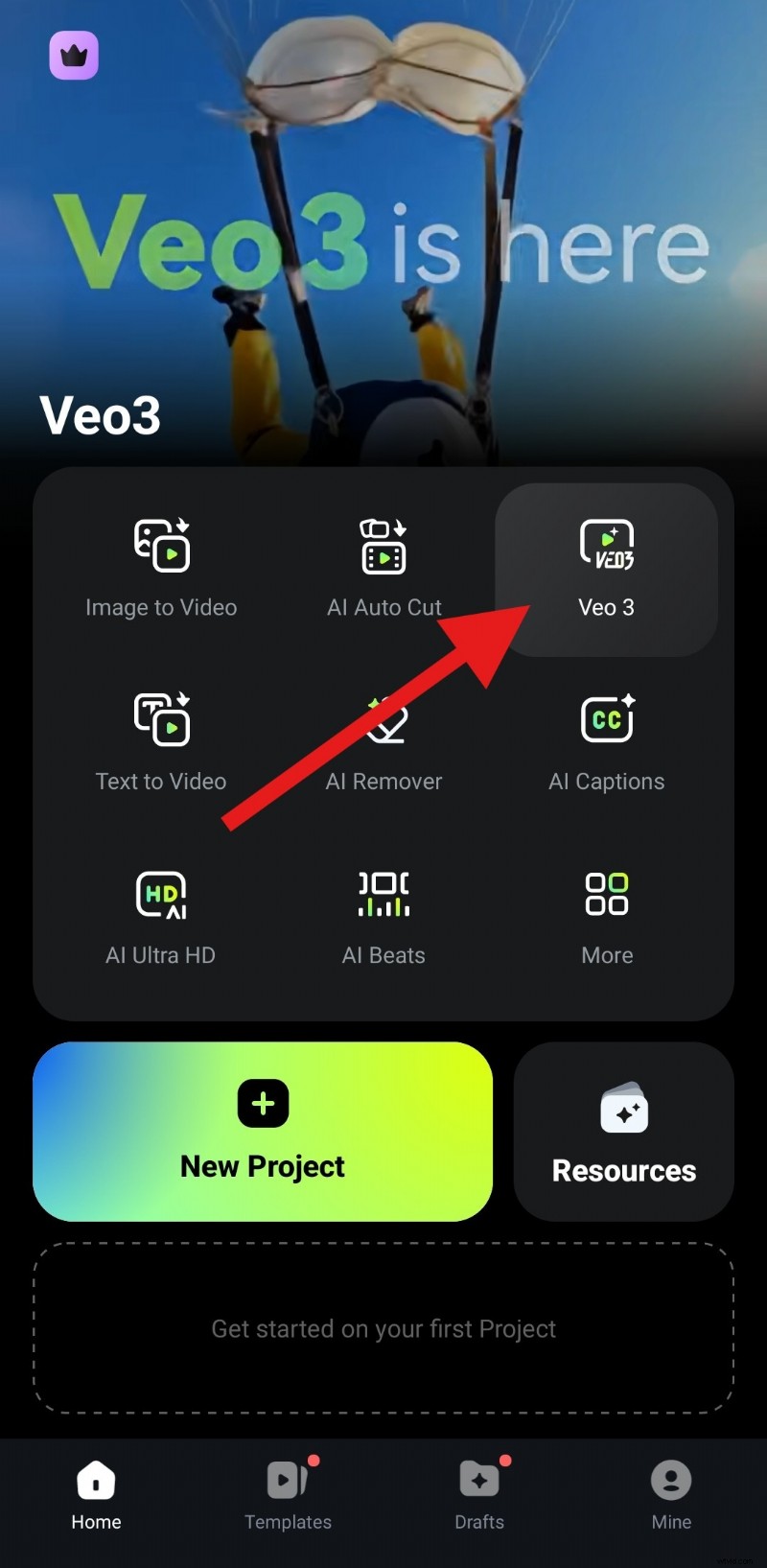Launch AI Ultra HD
This screenshot has height=1568, width=767.
click(x=161, y=916)
